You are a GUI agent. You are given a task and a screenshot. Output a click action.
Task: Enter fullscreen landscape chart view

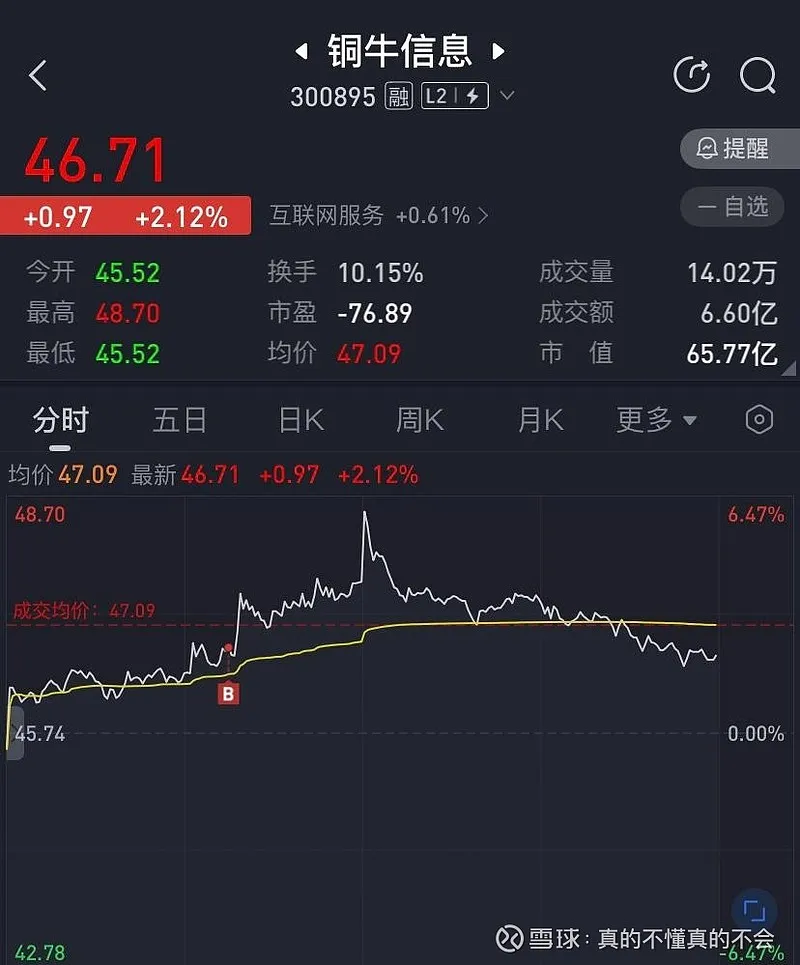point(755,910)
